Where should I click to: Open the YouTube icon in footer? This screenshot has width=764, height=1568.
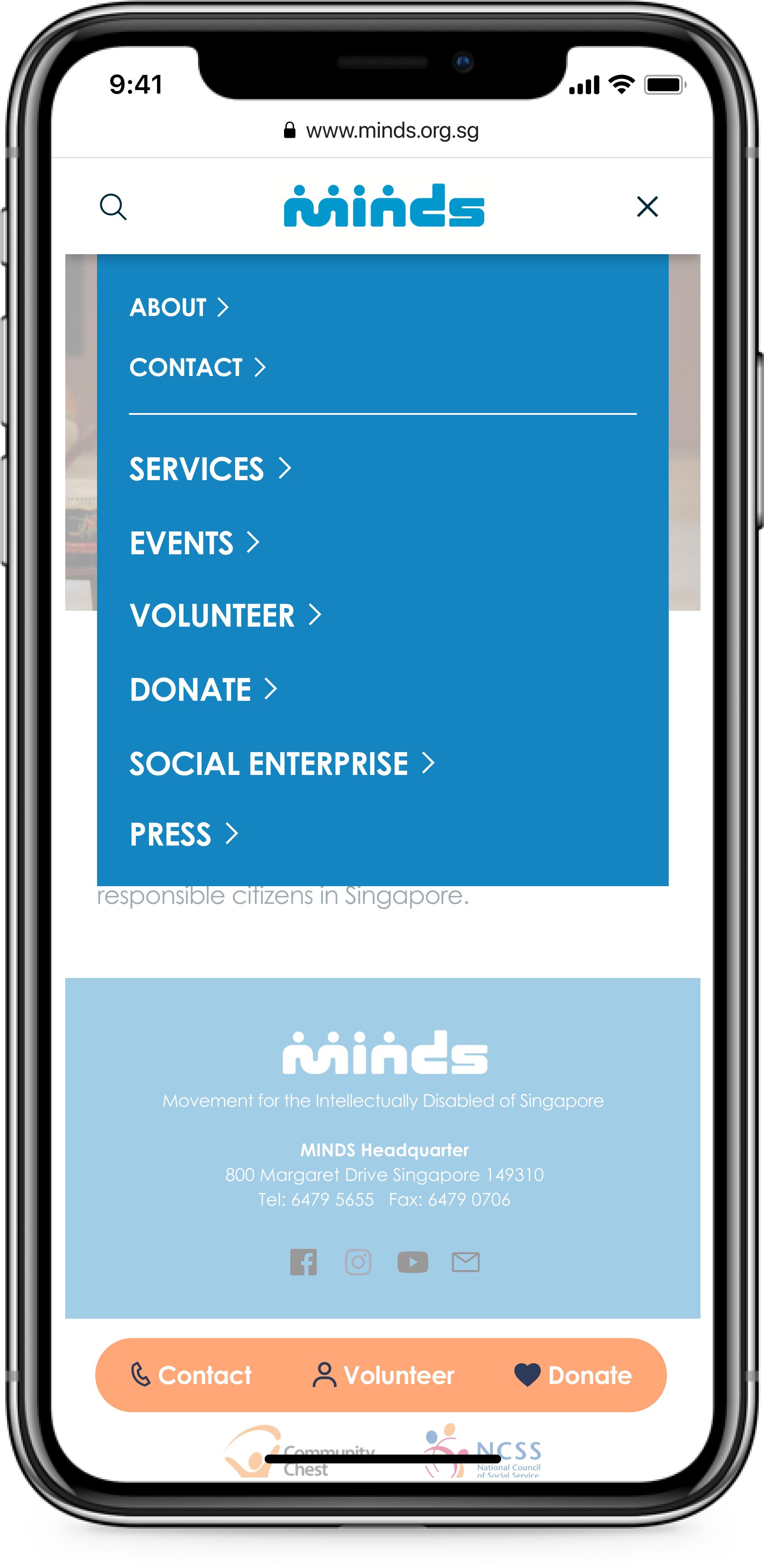click(412, 1262)
